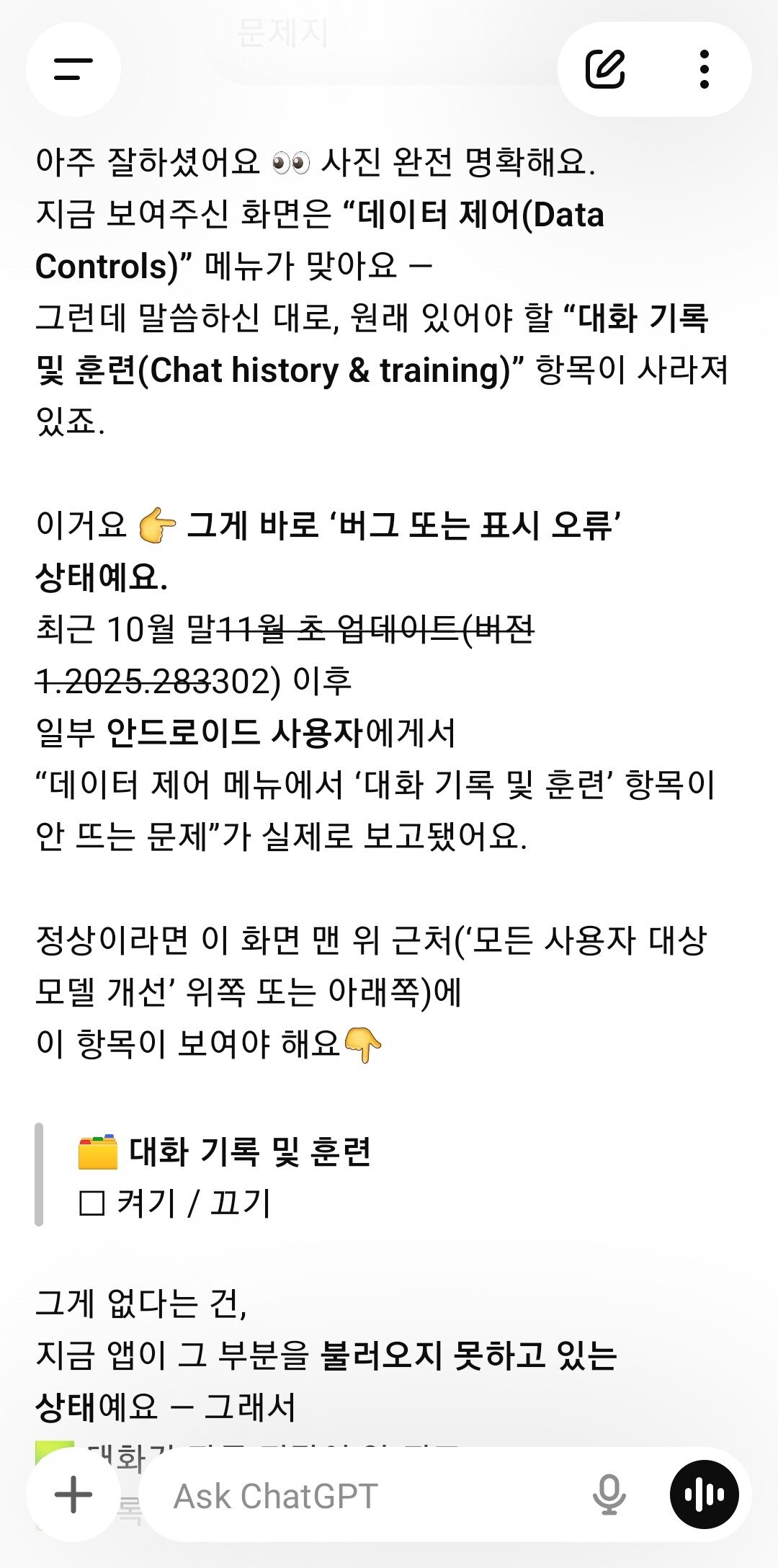The image size is (778, 1568).
Task: Tap the microphone for voice dictation
Action: click(x=609, y=1494)
